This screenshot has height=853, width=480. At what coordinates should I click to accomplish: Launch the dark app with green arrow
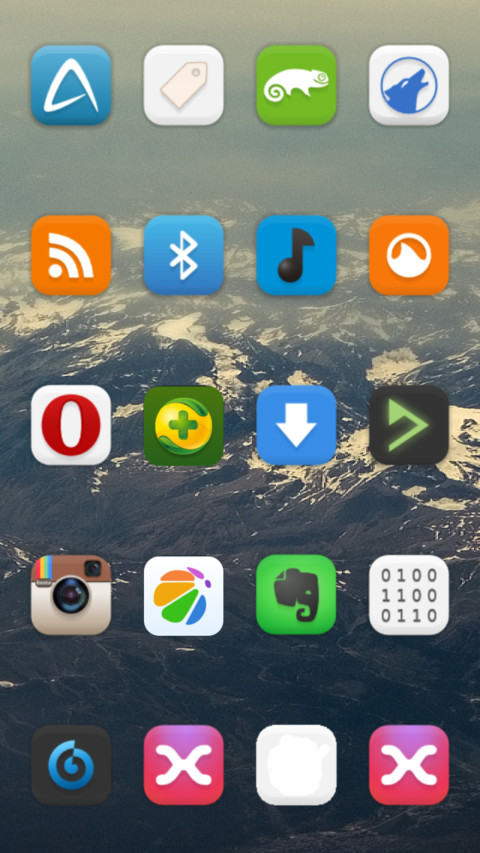409,425
